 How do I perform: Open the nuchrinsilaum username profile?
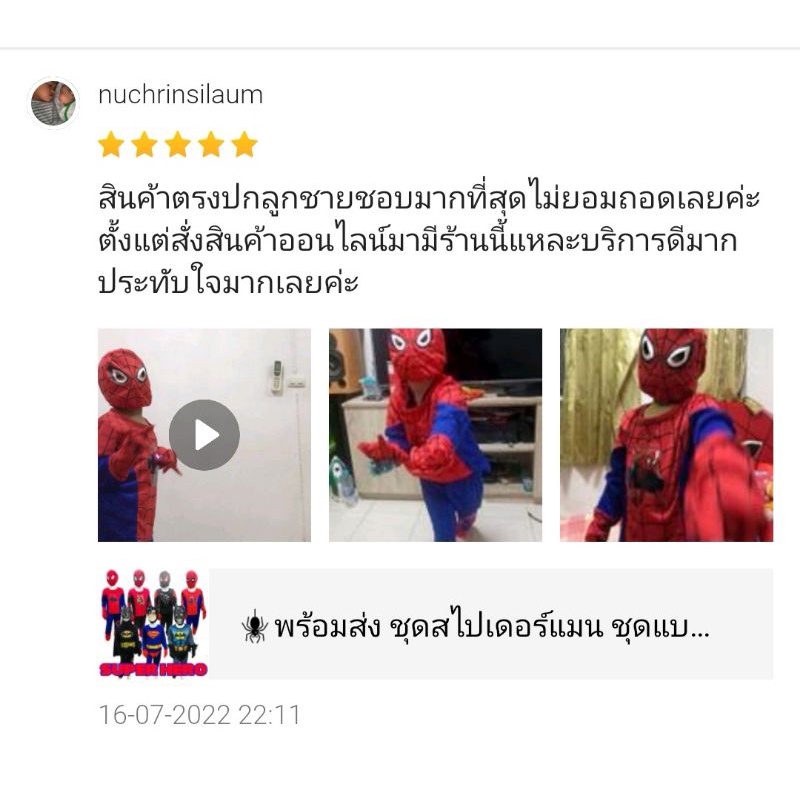click(x=180, y=95)
